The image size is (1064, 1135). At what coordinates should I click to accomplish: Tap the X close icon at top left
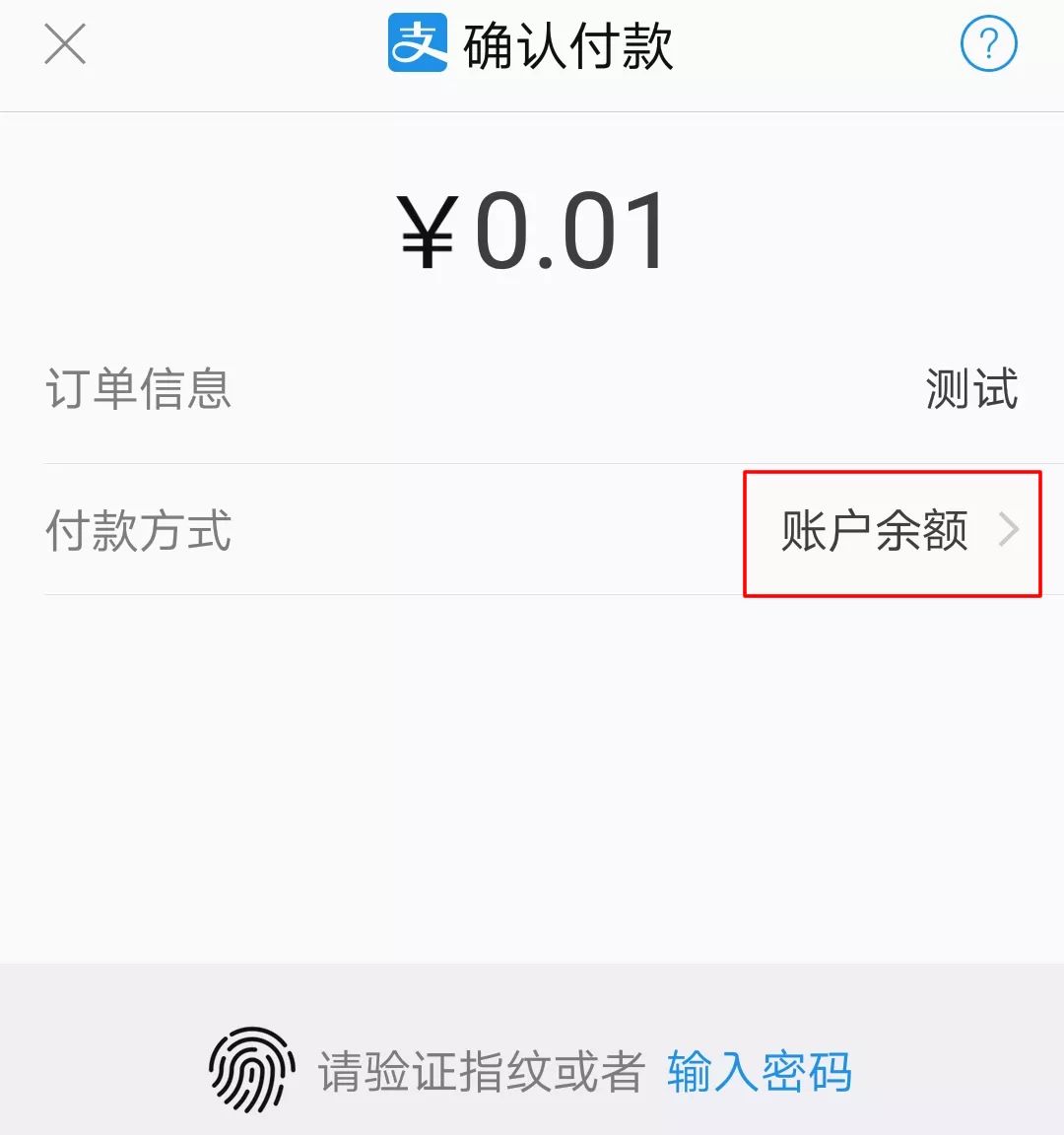point(63,43)
